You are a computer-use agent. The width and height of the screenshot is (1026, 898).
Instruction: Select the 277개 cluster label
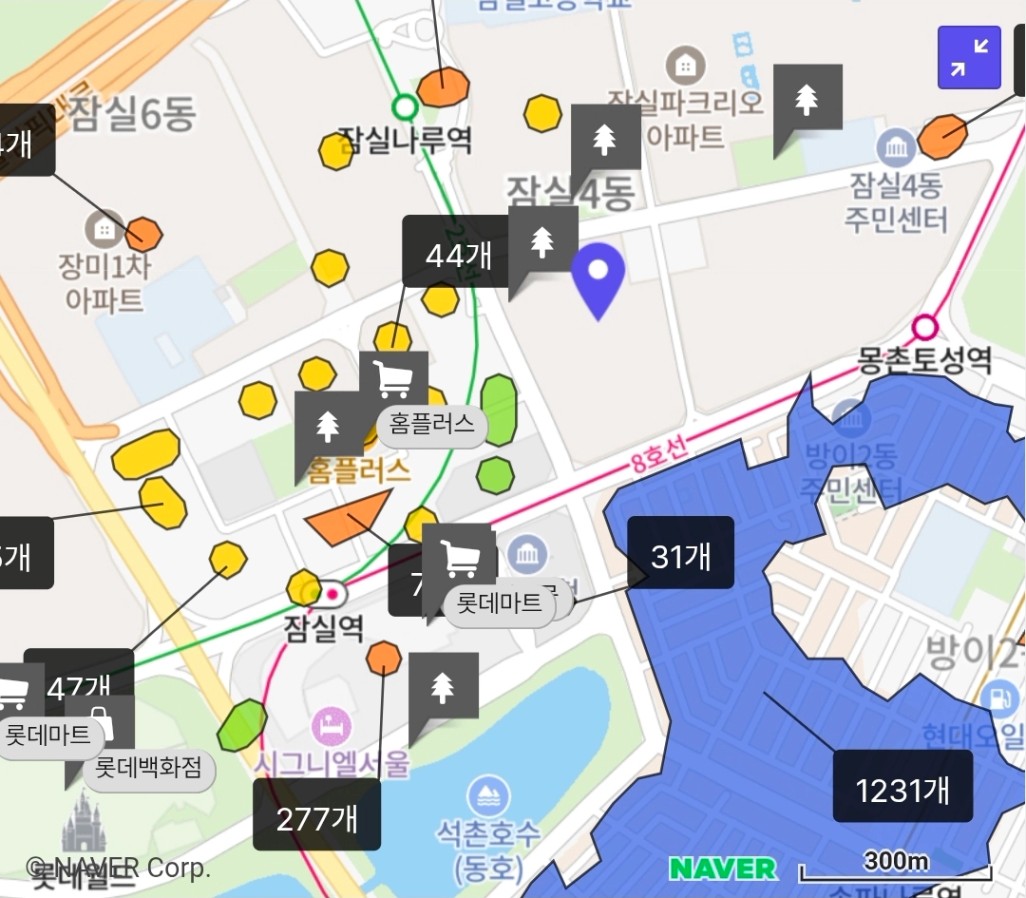(316, 820)
